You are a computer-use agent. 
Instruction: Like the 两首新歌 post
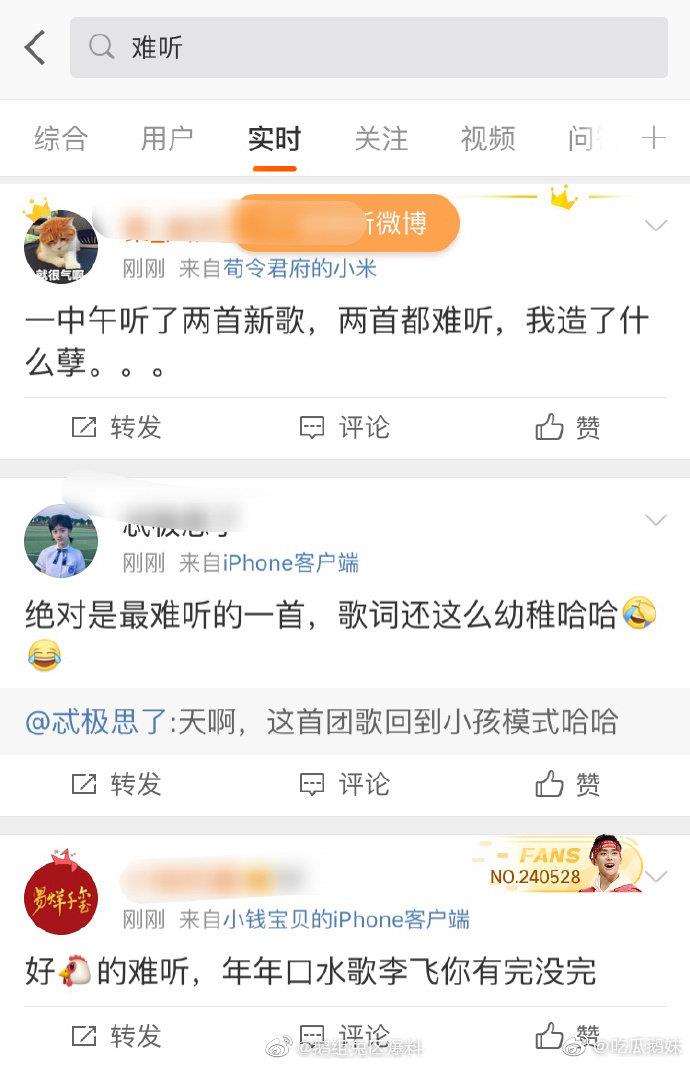(568, 428)
